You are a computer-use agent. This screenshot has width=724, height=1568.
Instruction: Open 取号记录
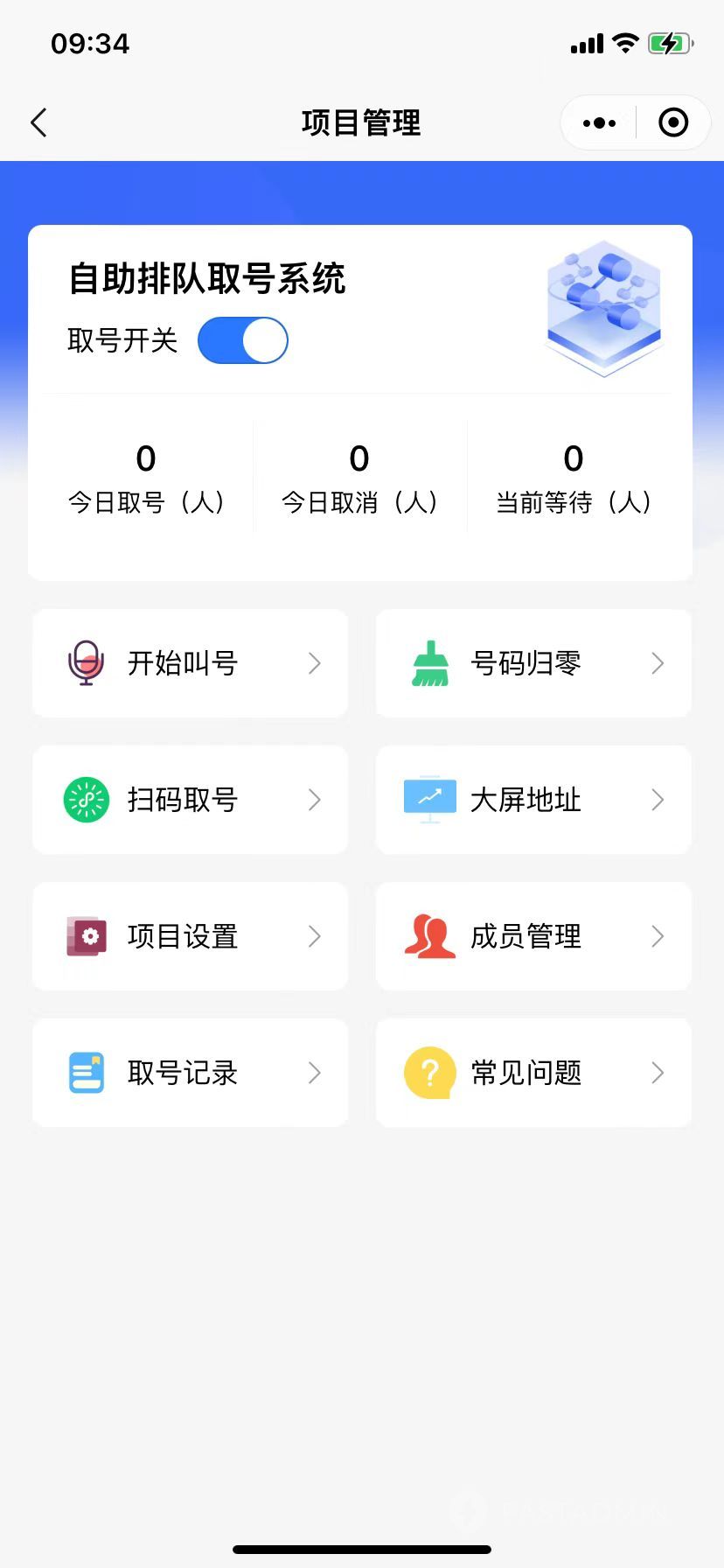[x=190, y=1073]
